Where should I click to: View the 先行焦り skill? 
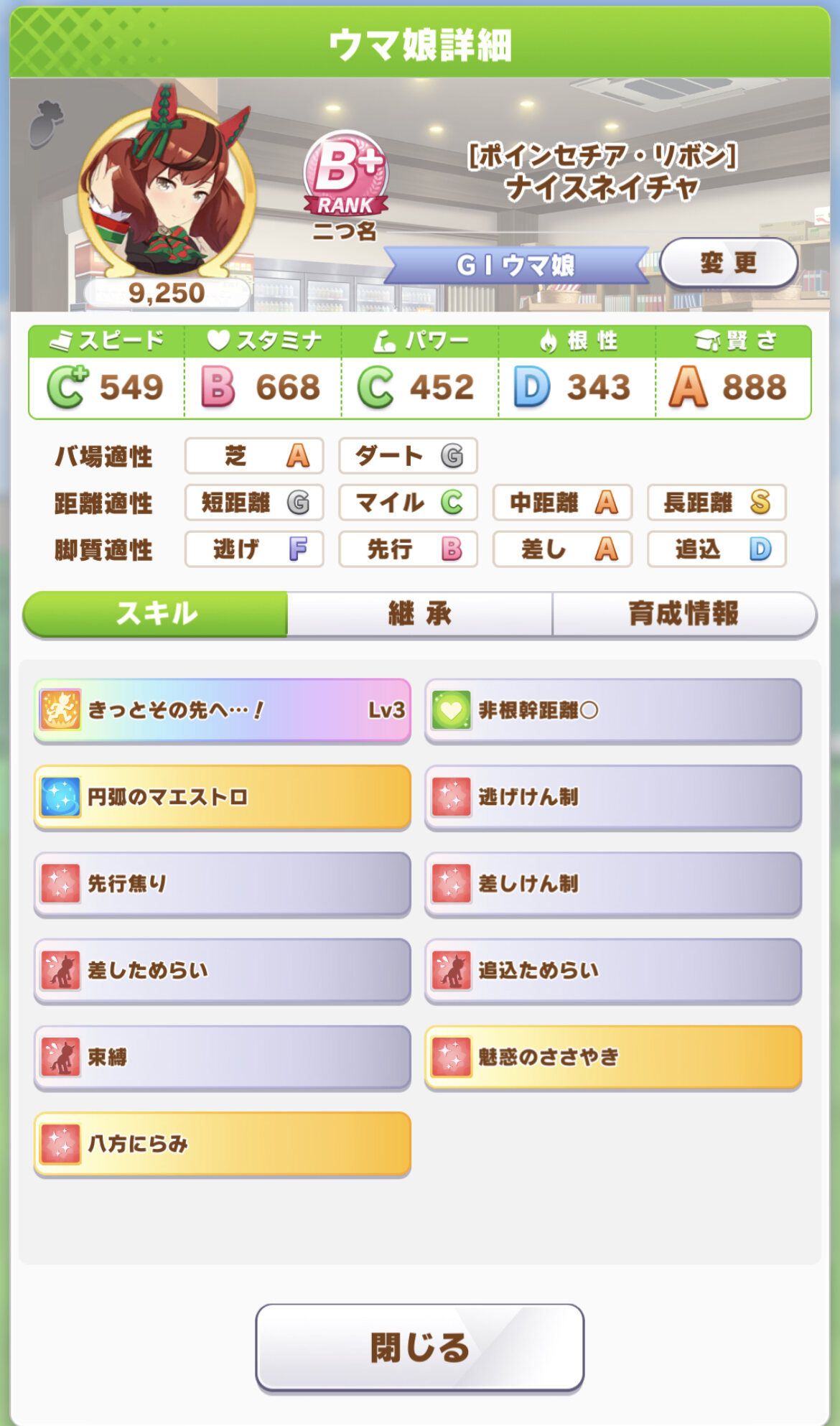(223, 884)
